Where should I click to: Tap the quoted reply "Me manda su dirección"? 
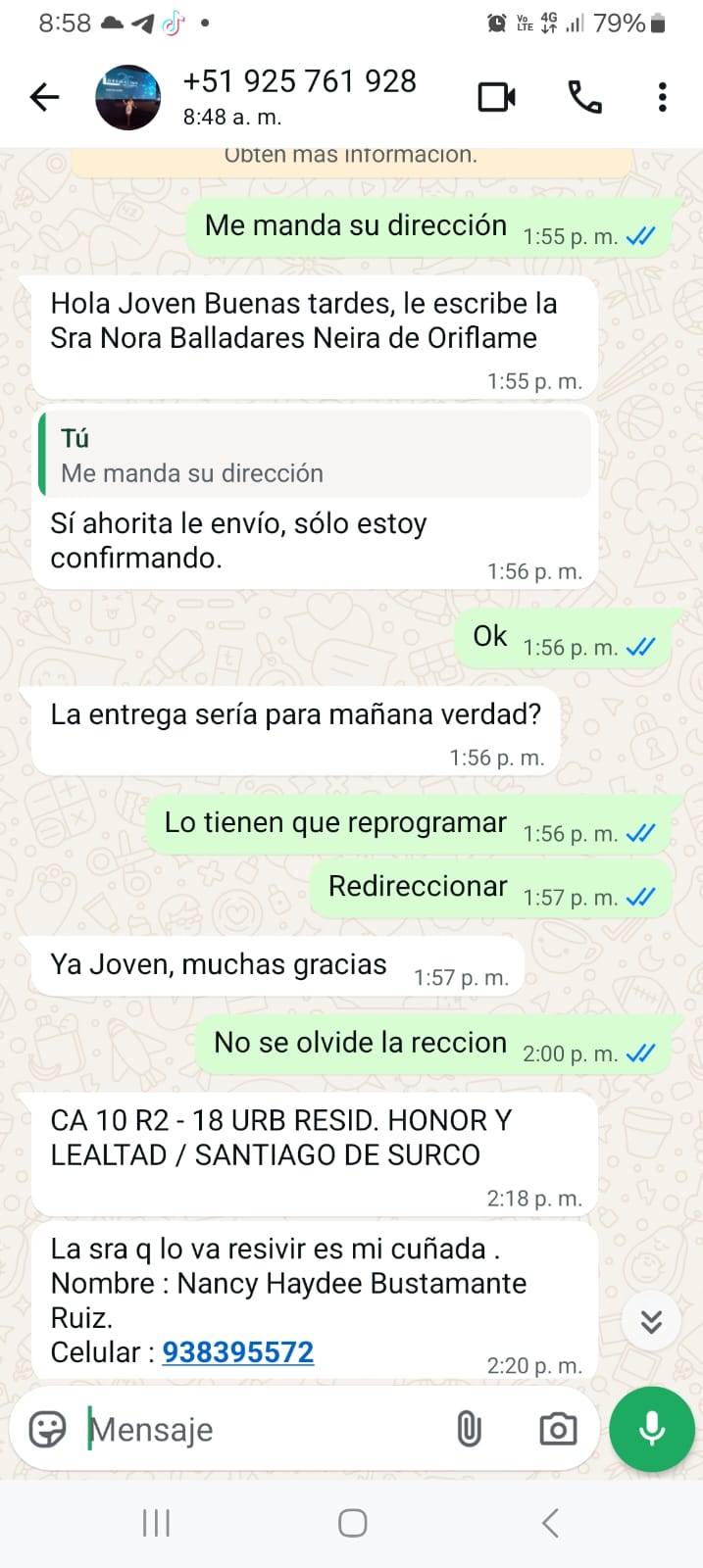(x=314, y=456)
